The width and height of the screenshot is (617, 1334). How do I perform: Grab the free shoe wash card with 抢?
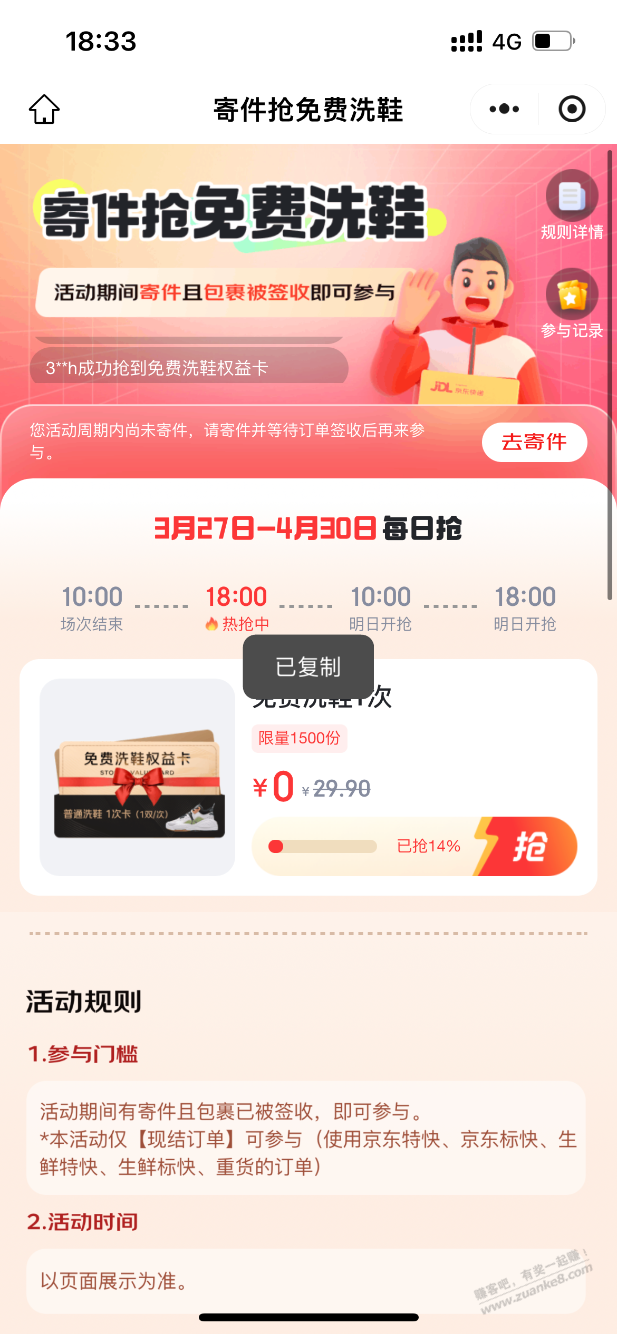pyautogui.click(x=529, y=846)
